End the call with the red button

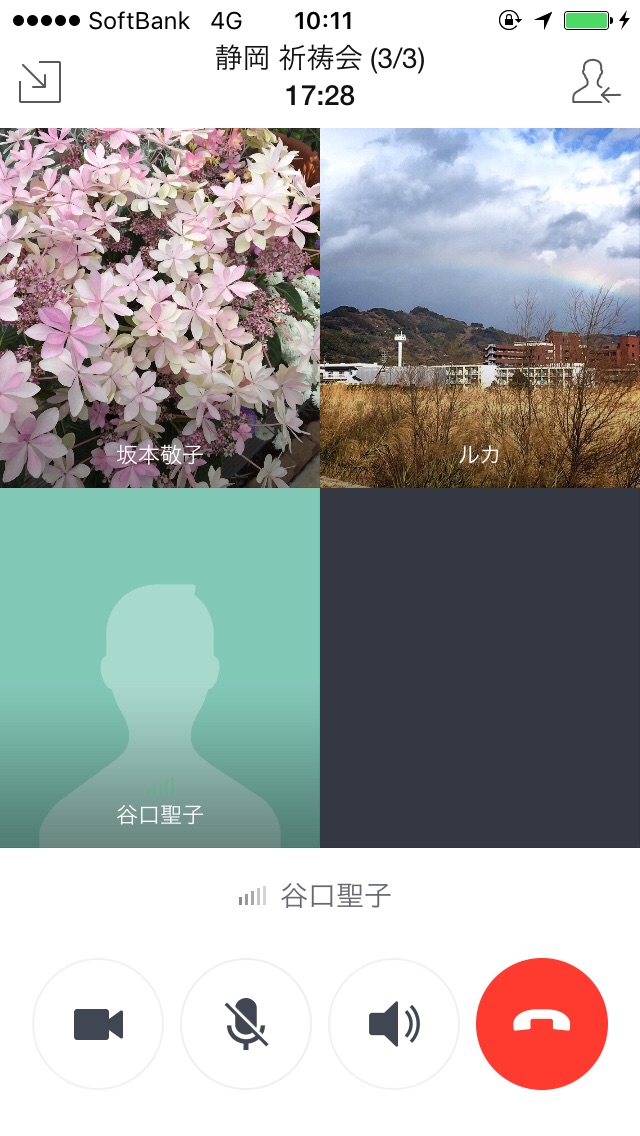(x=542, y=1024)
